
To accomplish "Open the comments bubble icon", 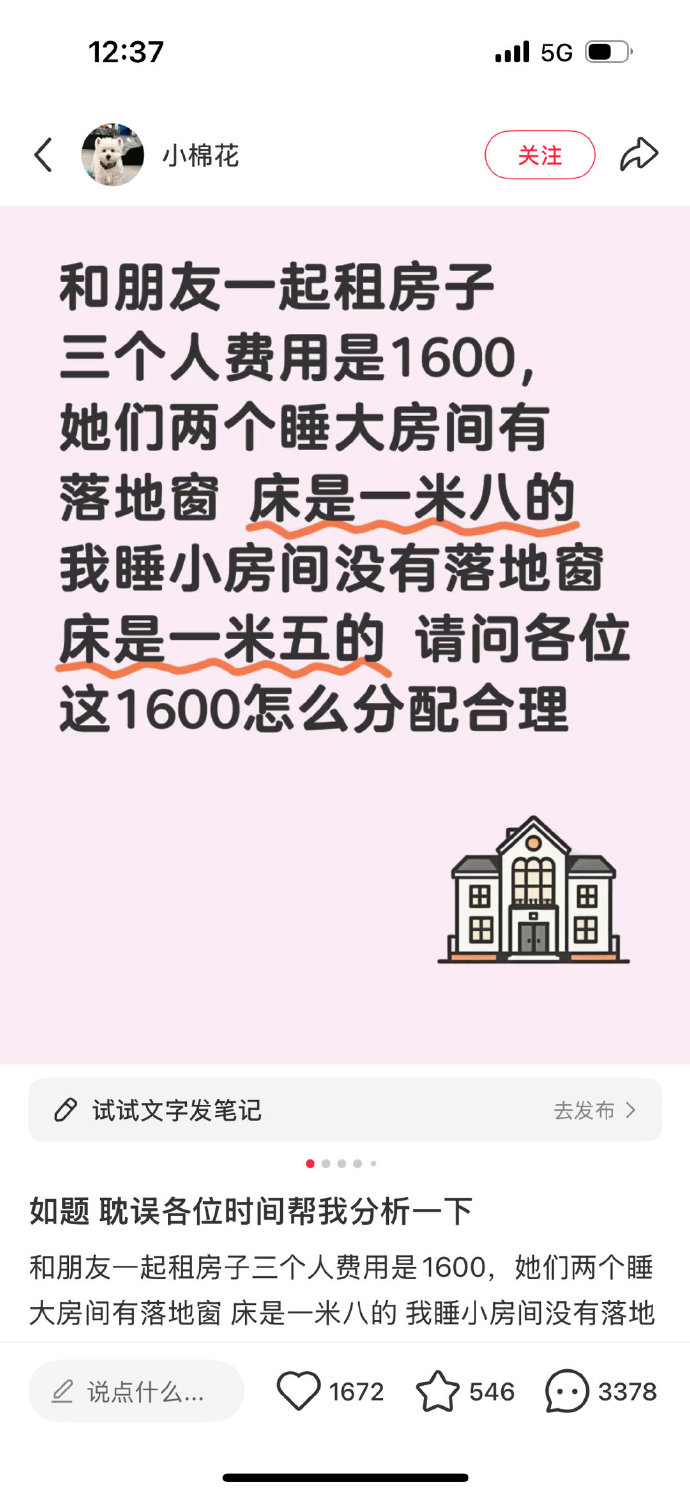I will pyautogui.click(x=567, y=1391).
